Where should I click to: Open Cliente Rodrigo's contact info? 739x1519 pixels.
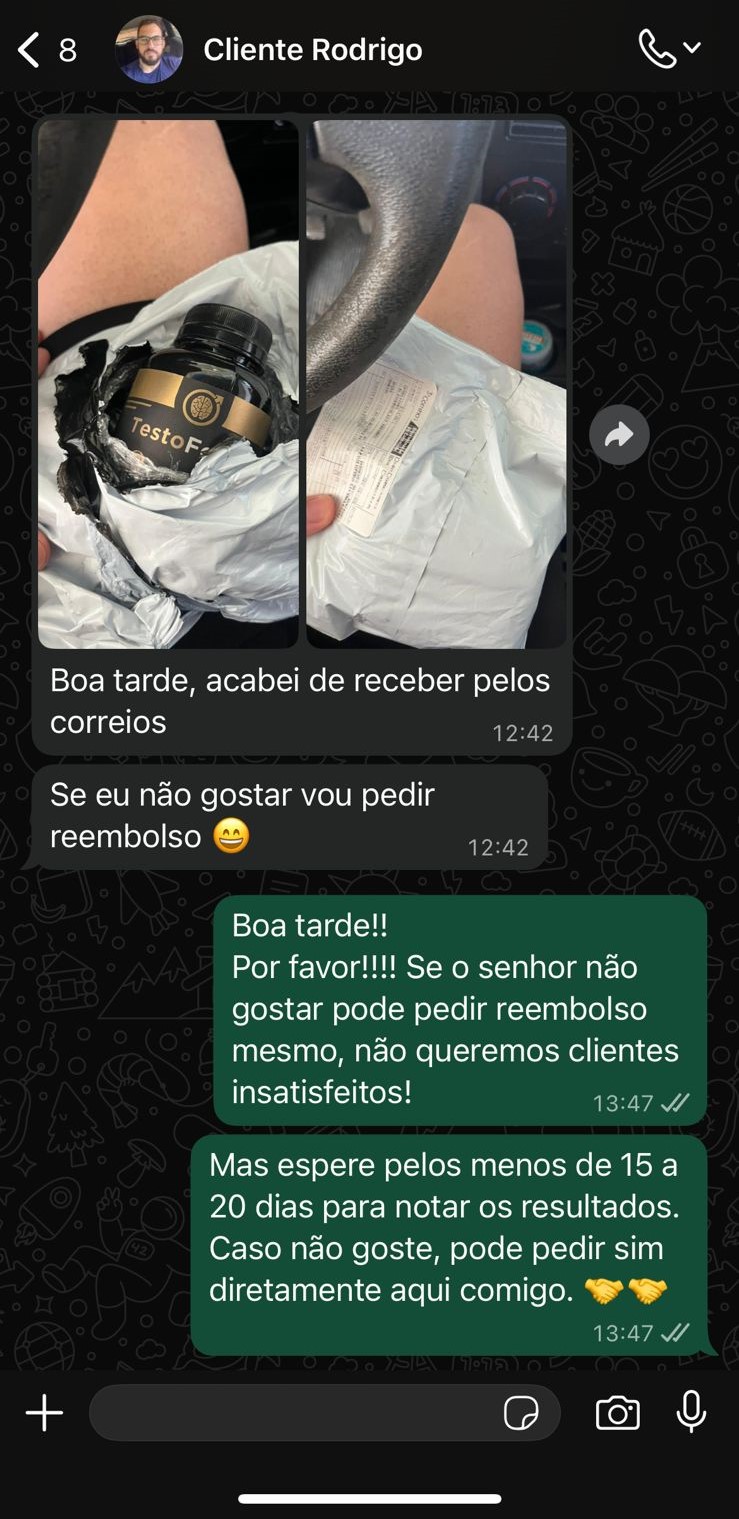(312, 49)
